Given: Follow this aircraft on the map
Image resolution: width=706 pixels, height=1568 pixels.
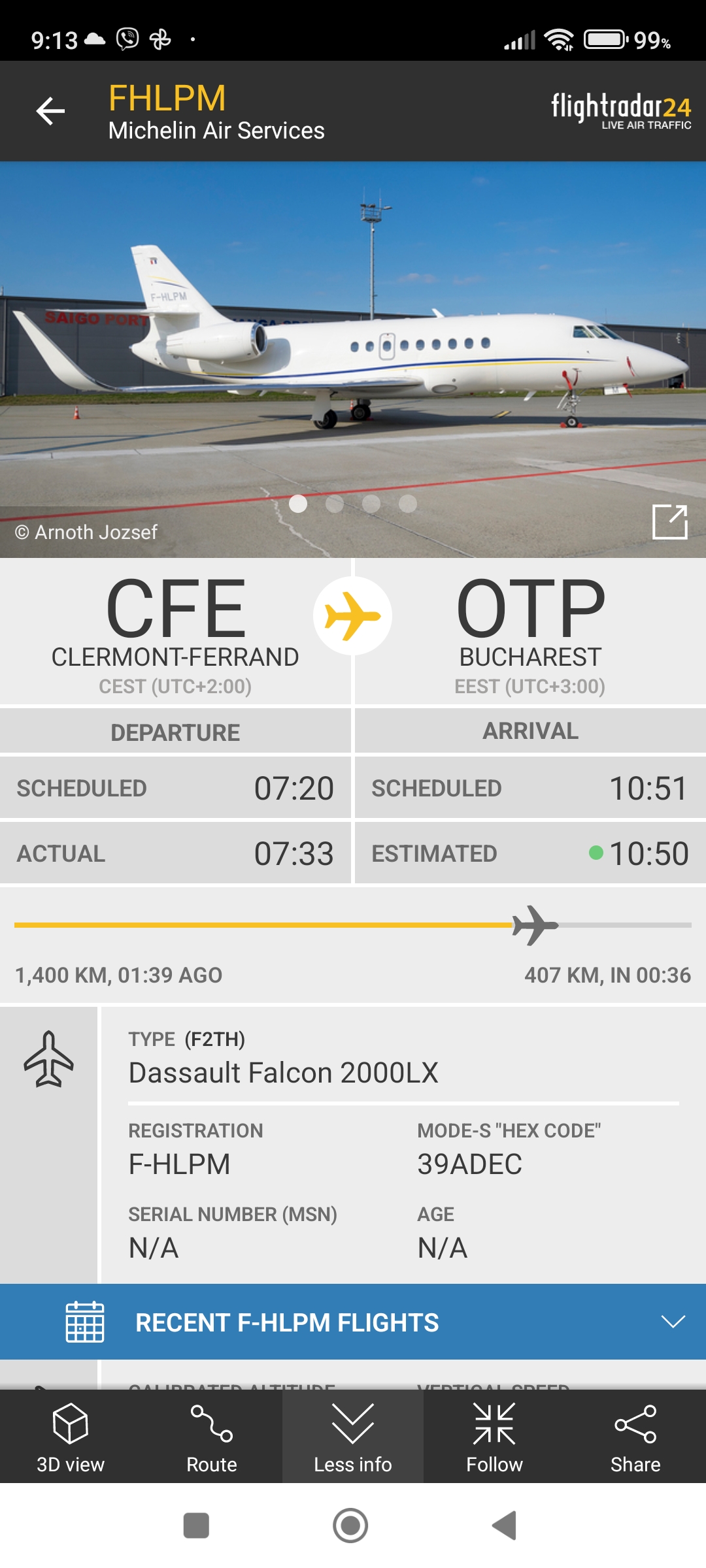Looking at the screenshot, I should (494, 1437).
